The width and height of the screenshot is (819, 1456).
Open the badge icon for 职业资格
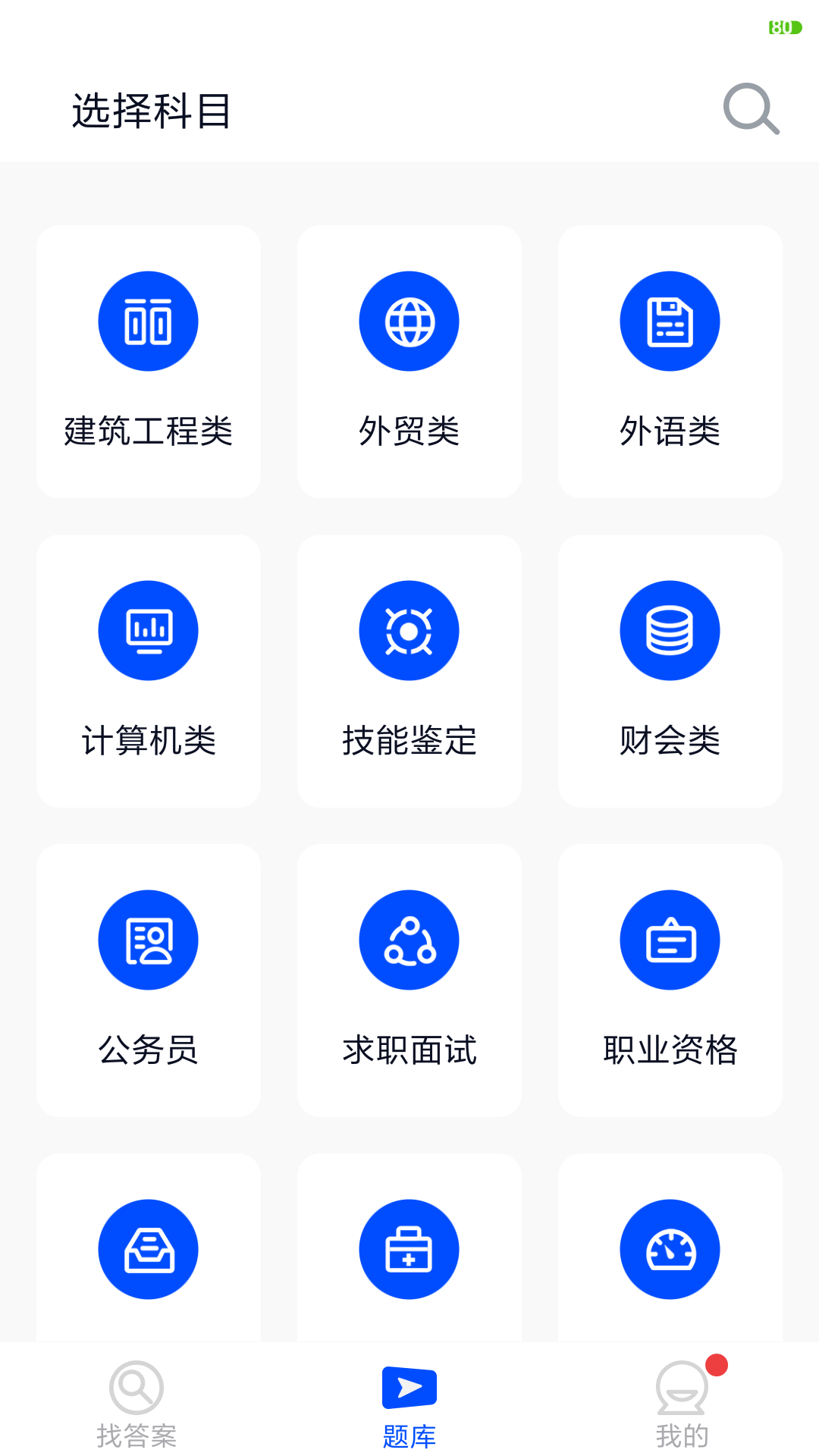670,939
